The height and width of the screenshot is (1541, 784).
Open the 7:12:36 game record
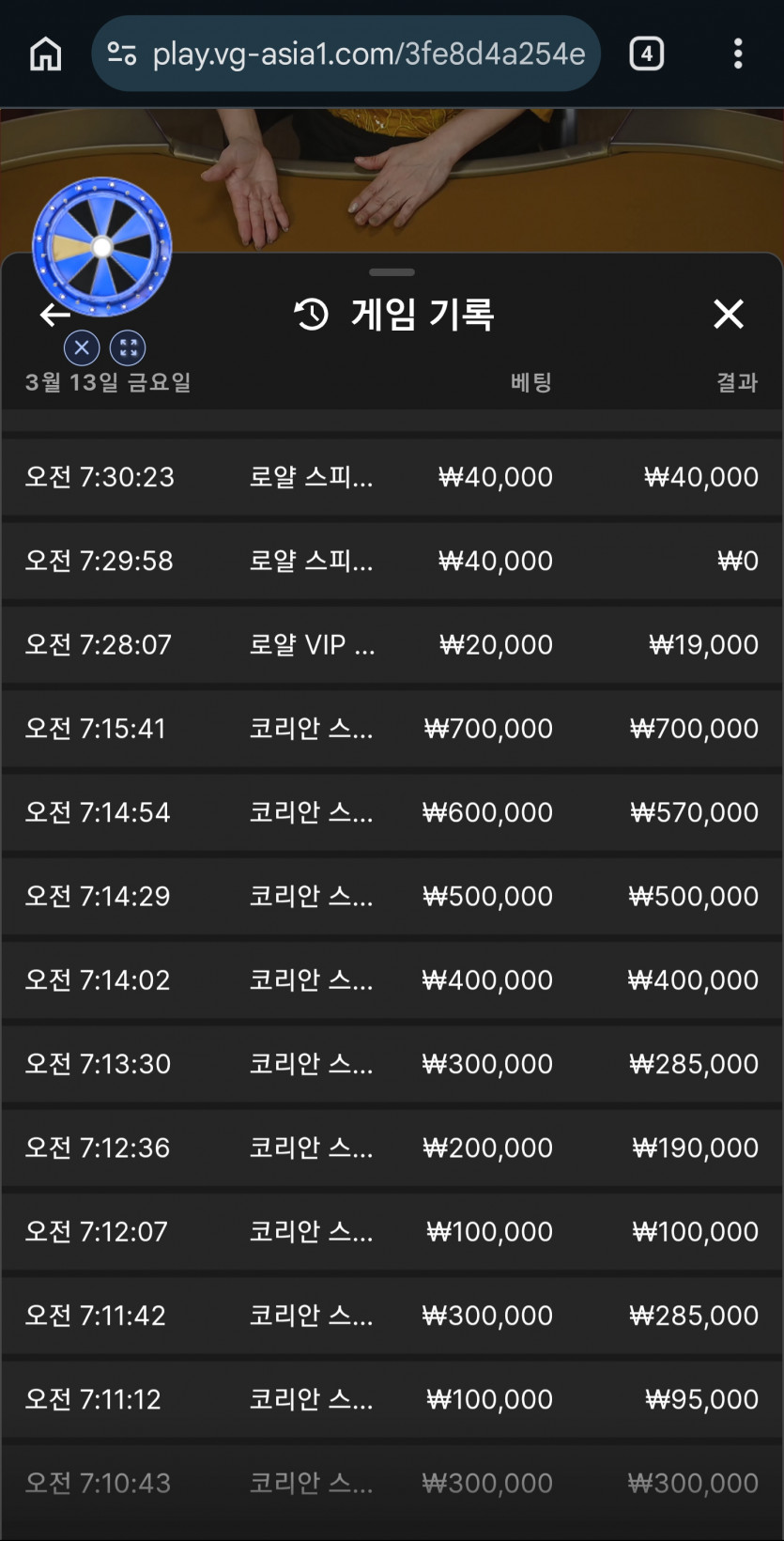coord(392,1148)
